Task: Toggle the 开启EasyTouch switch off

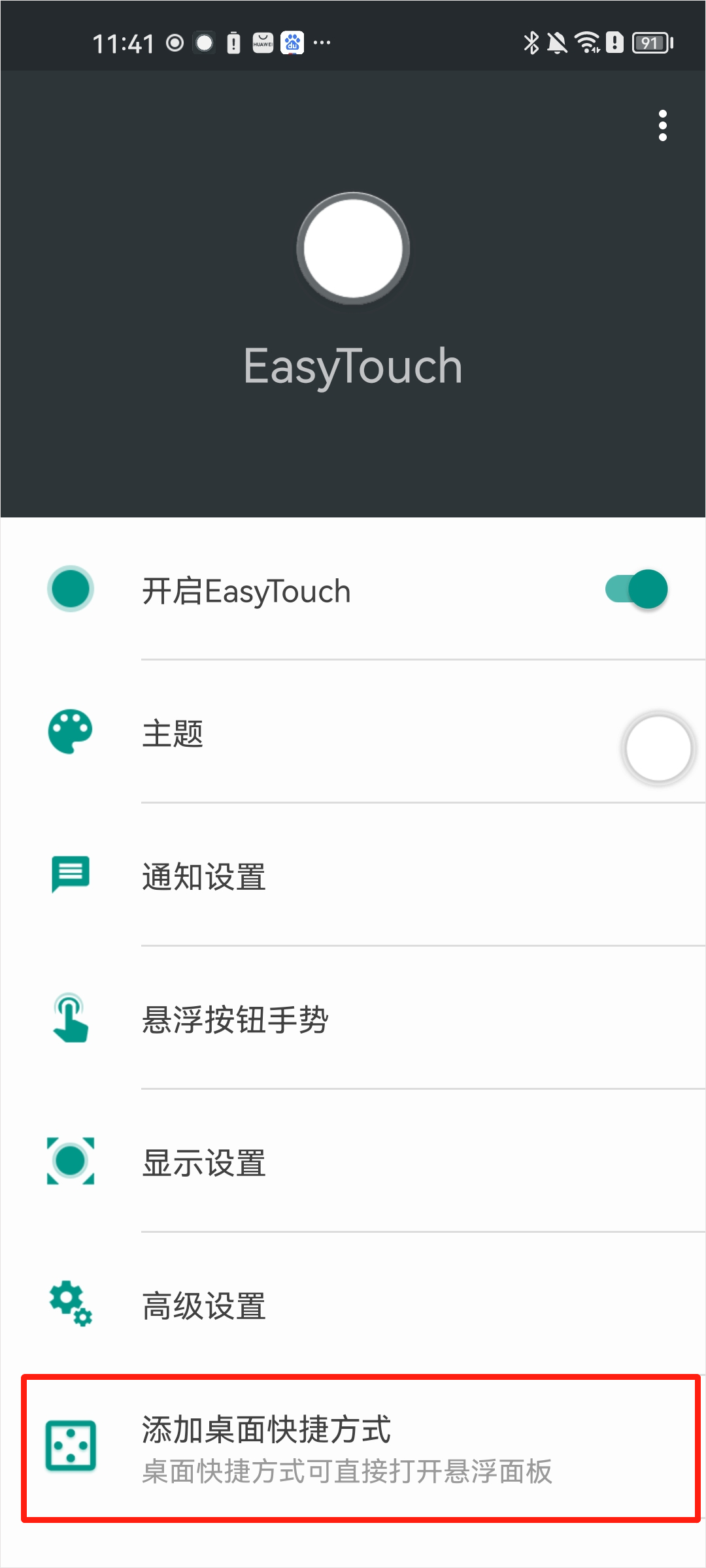Action: pyautogui.click(x=637, y=589)
